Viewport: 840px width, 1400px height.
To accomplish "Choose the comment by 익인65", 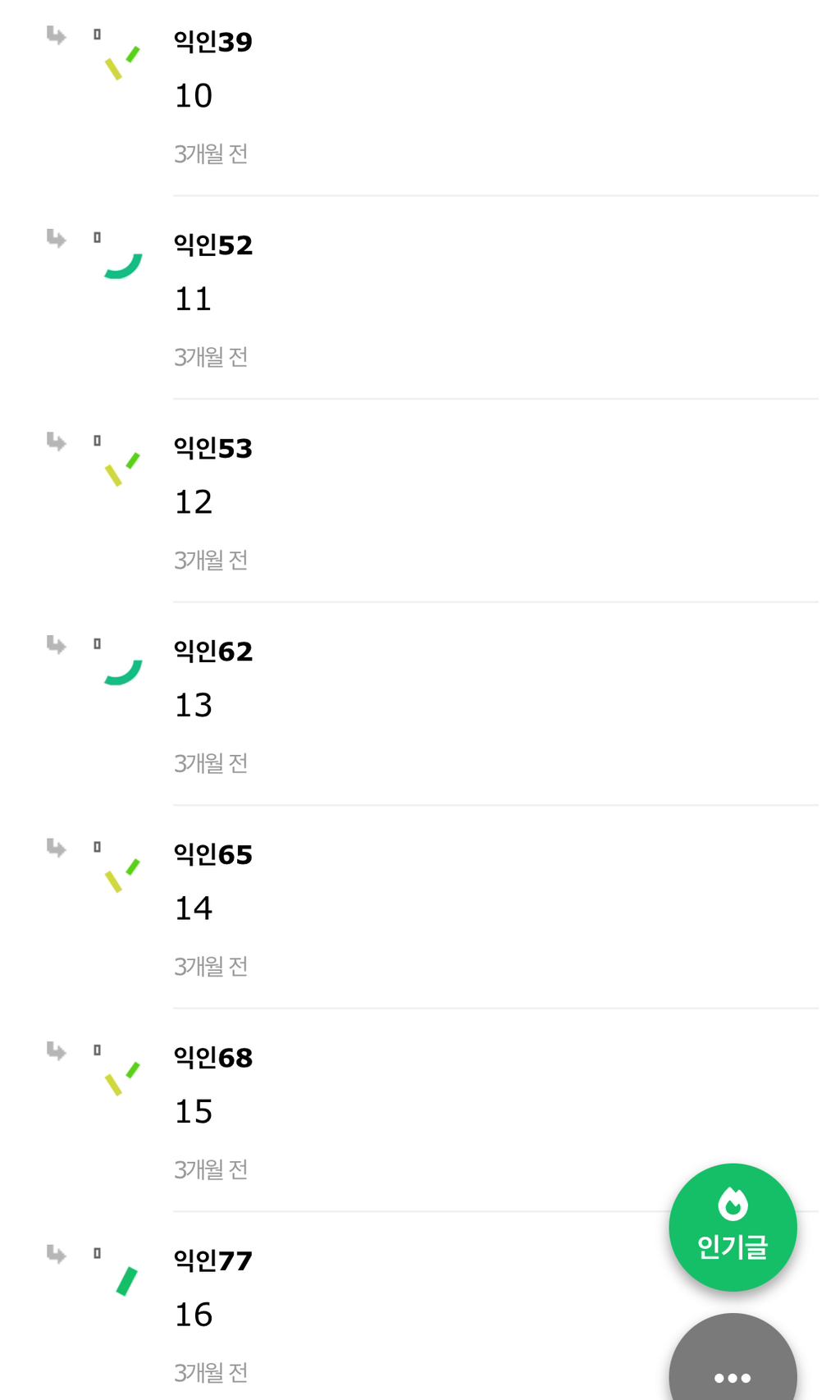I will click(194, 908).
